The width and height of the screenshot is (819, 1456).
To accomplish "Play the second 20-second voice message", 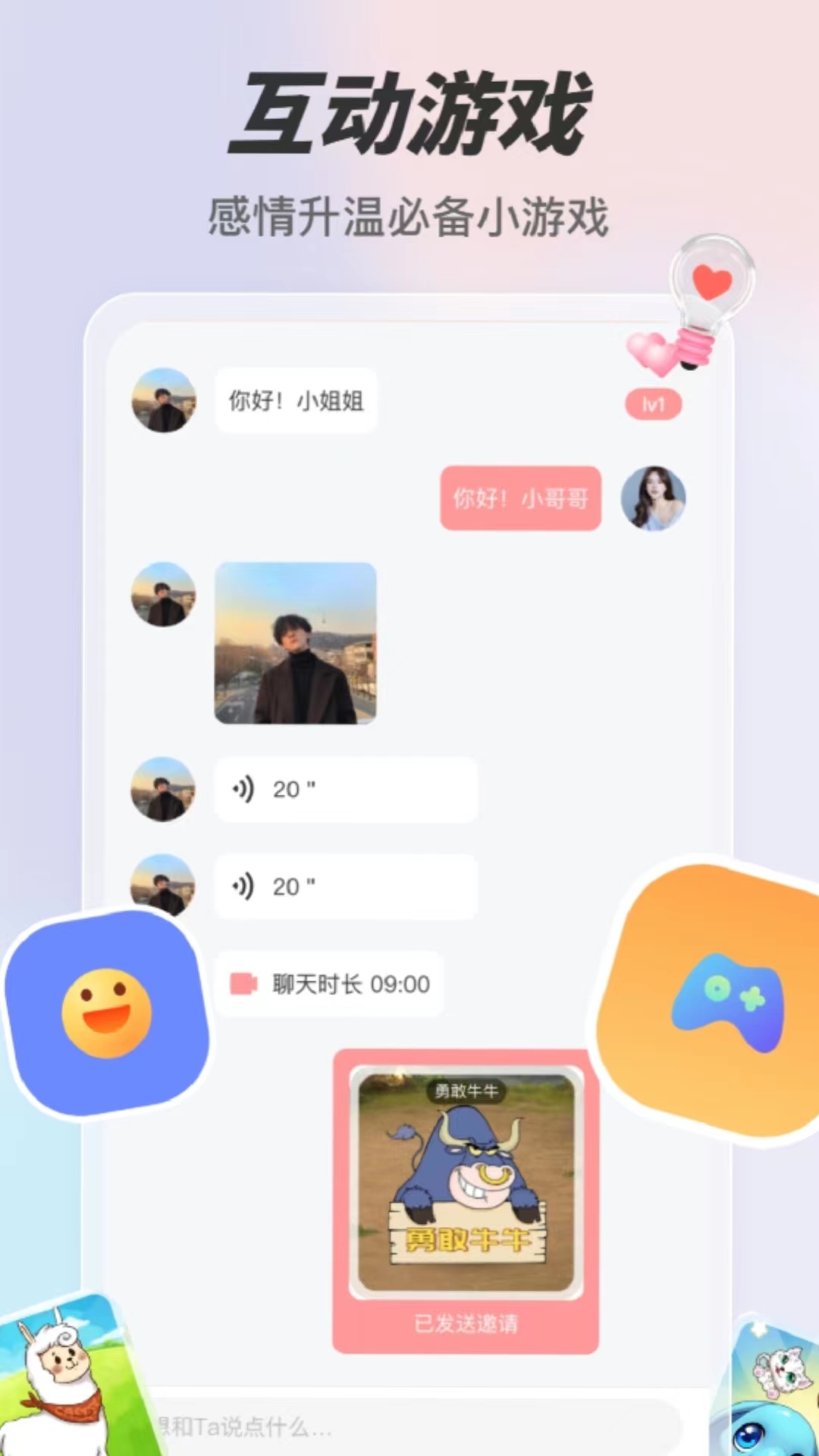I will click(345, 887).
